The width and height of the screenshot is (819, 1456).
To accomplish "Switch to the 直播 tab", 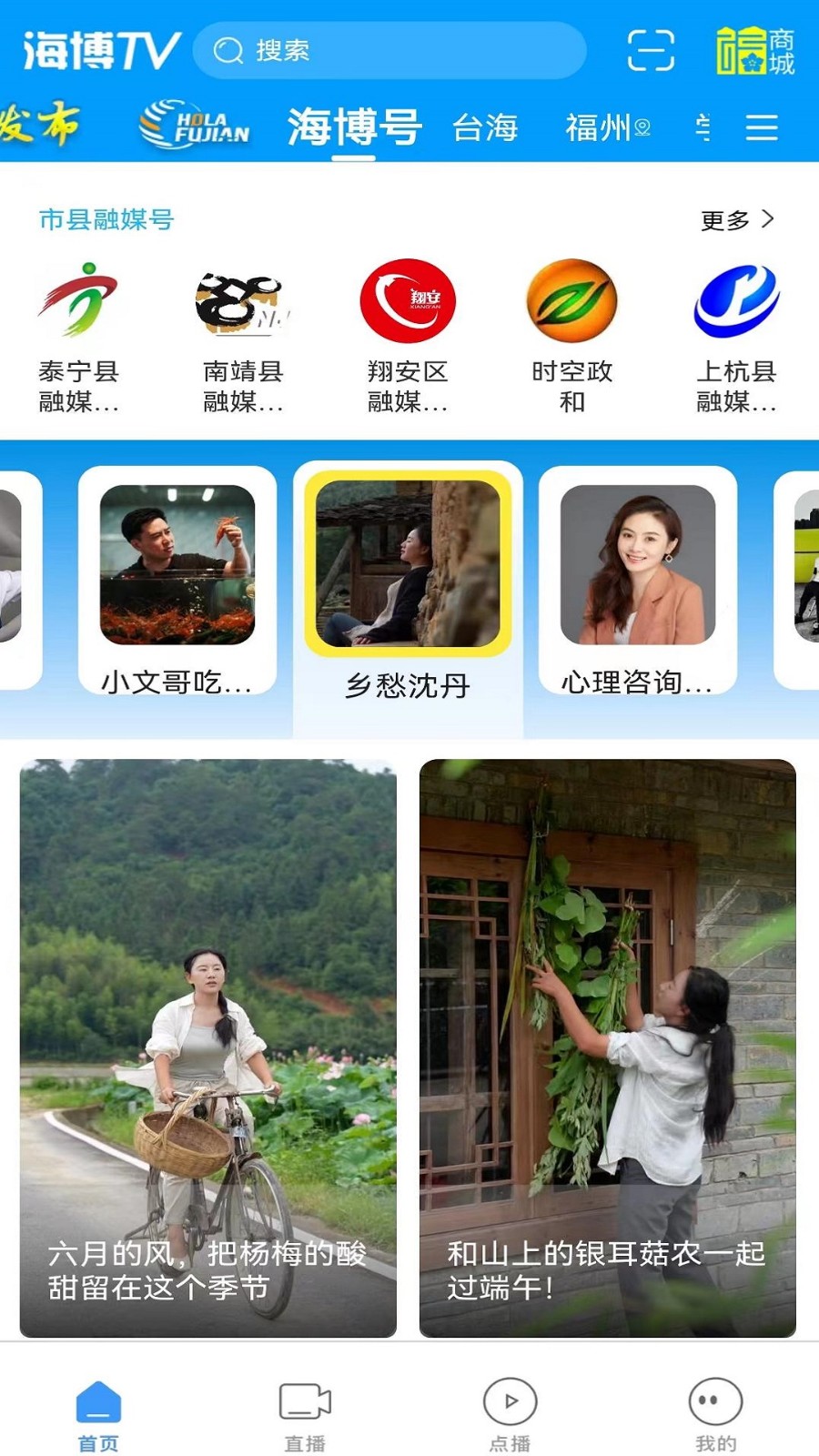I will (304, 1406).
